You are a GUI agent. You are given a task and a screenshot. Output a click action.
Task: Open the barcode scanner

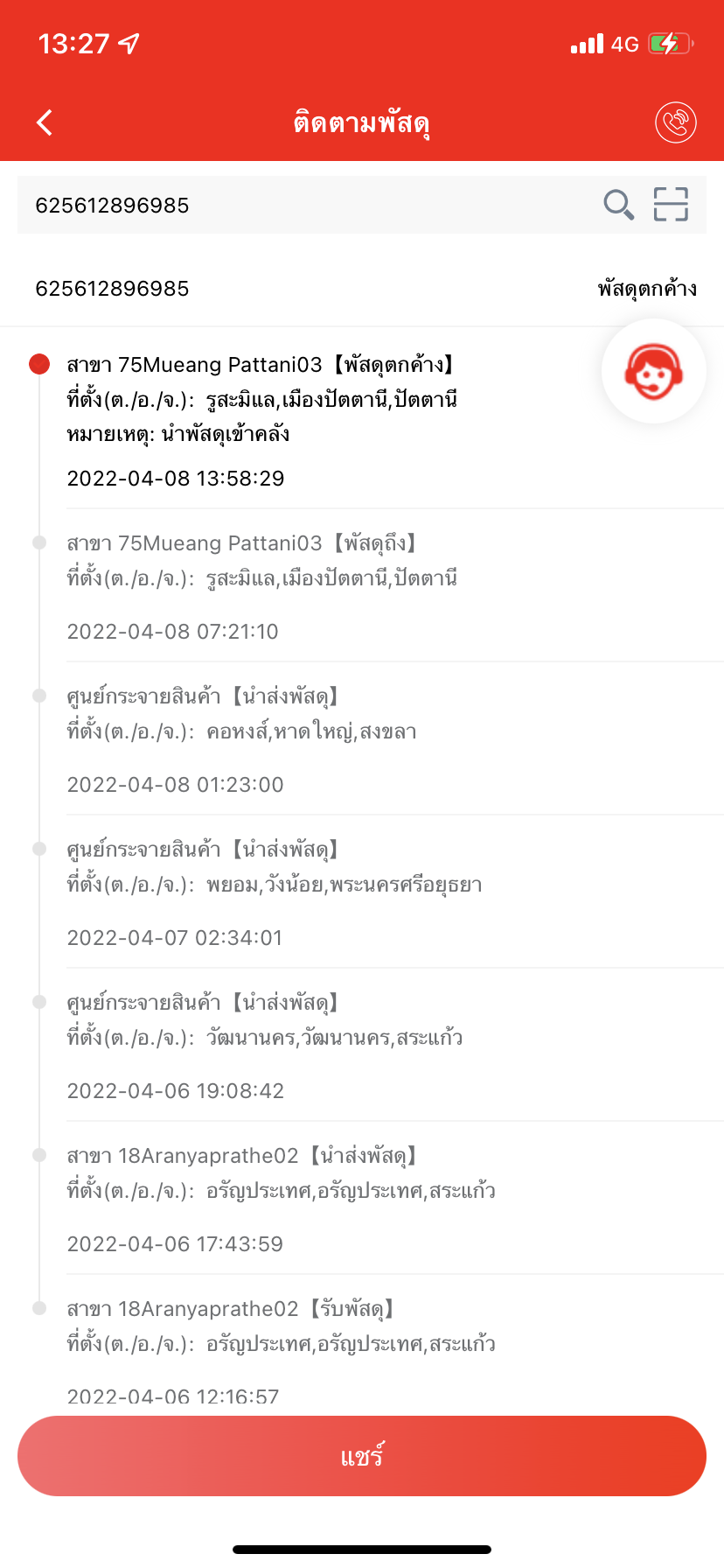click(671, 205)
